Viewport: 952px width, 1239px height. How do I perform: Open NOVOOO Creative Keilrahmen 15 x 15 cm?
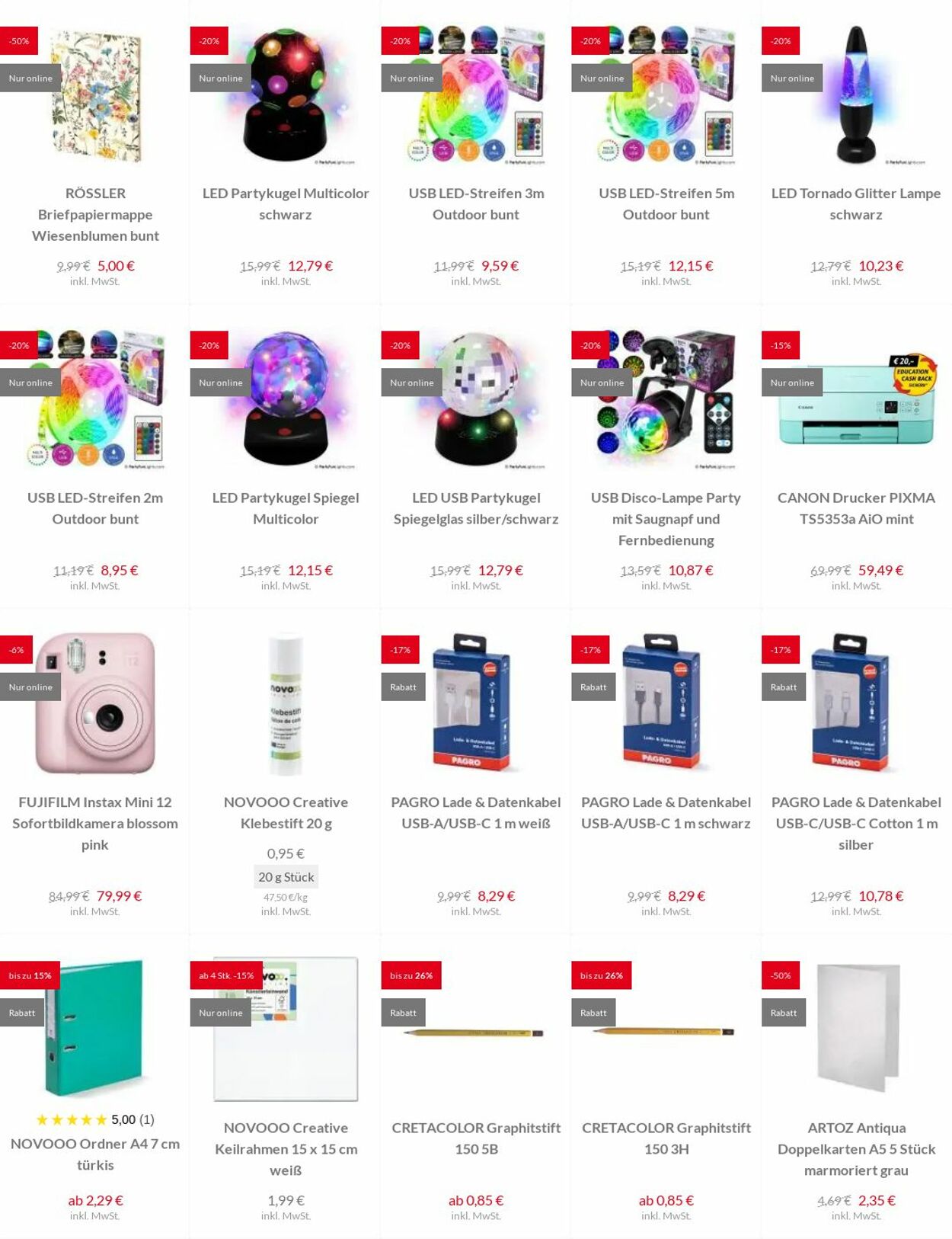click(x=286, y=1148)
